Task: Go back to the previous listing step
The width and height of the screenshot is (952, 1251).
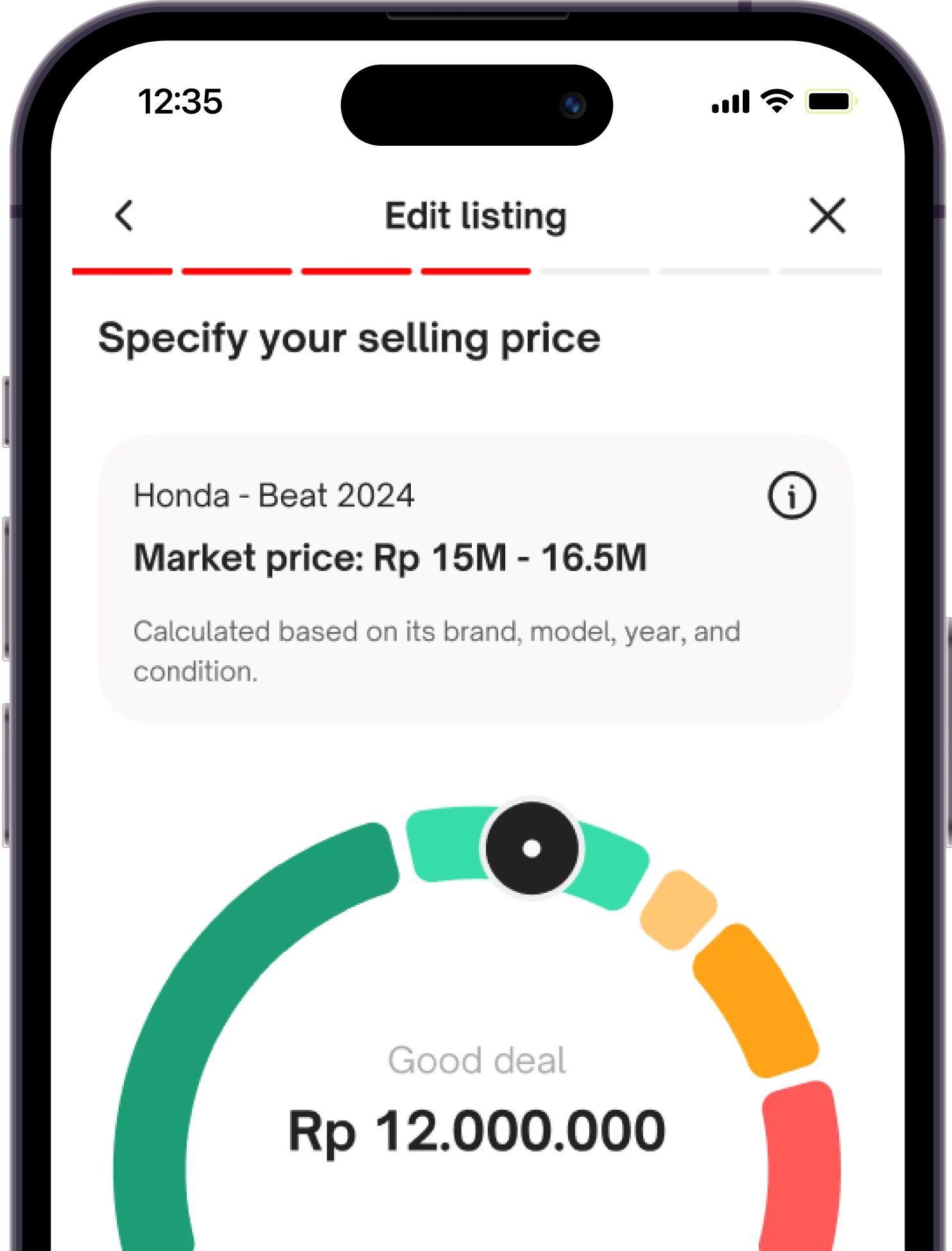Action: pyautogui.click(x=125, y=215)
